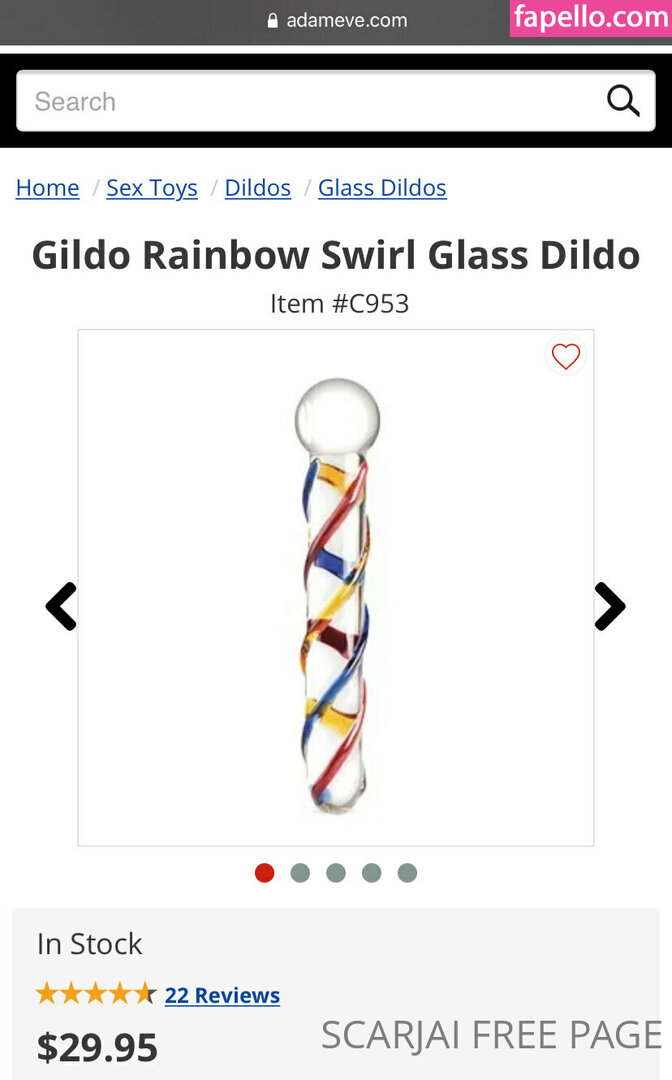Open the Glass Dildos breadcrumb link
This screenshot has height=1080, width=672.
[x=382, y=188]
